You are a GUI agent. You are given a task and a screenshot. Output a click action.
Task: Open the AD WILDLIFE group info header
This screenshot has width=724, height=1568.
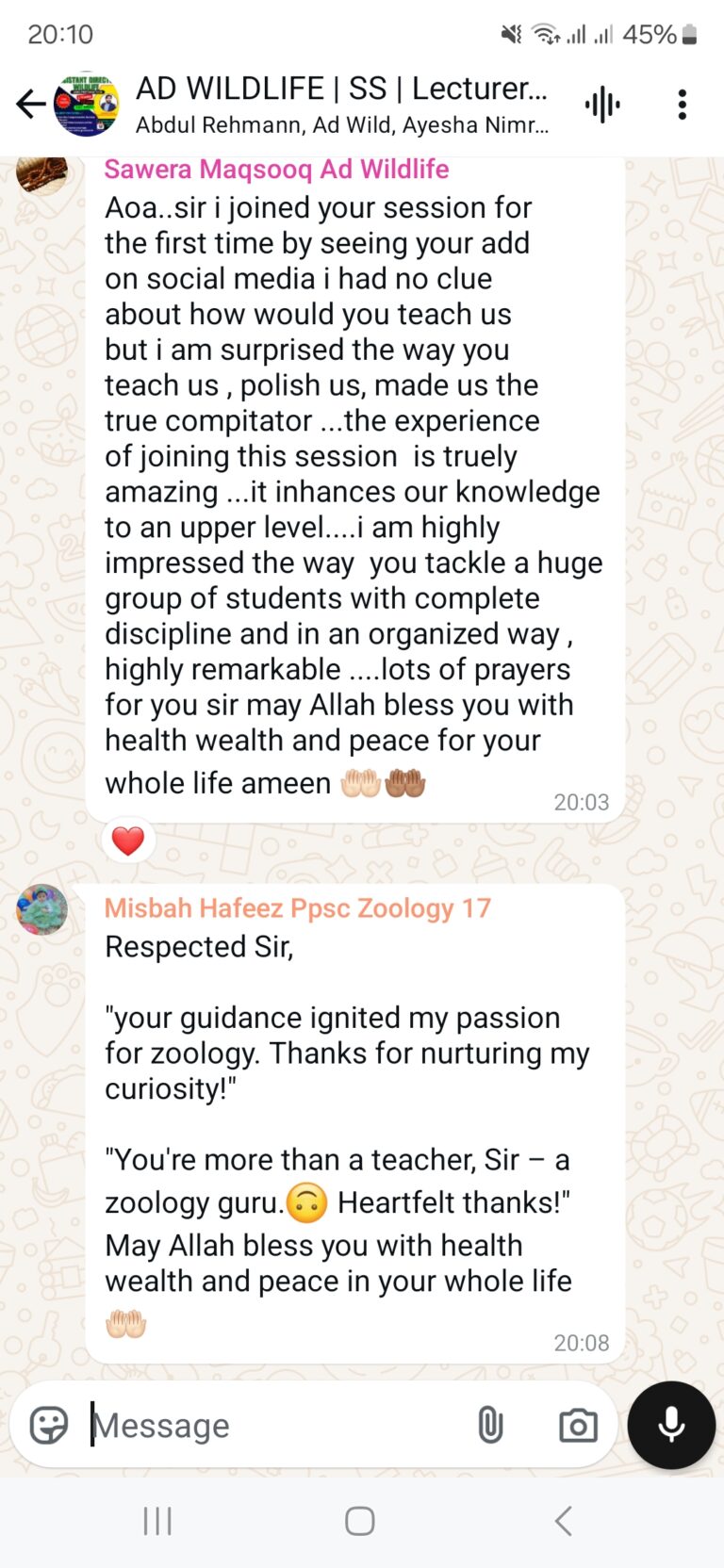(339, 104)
